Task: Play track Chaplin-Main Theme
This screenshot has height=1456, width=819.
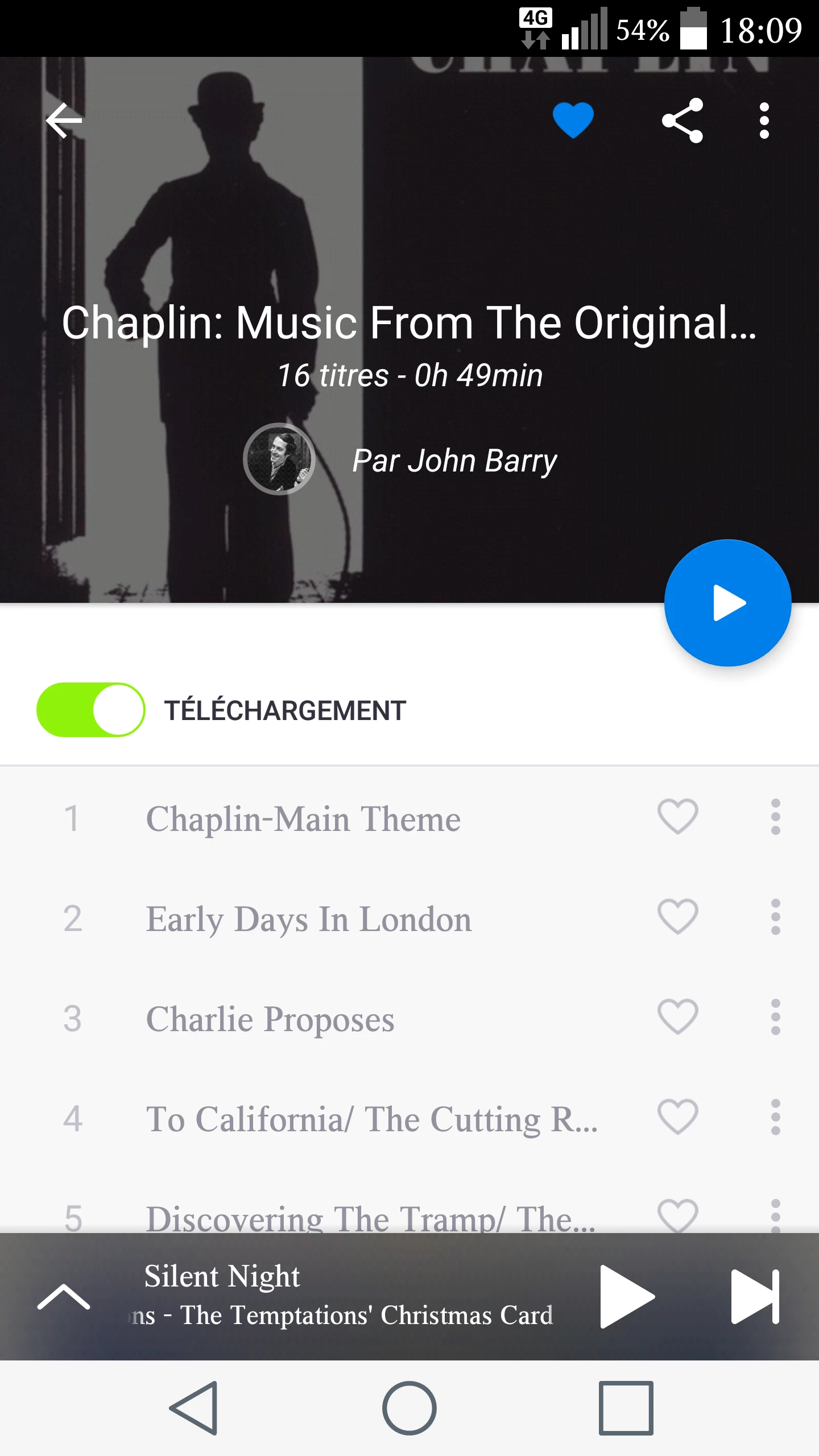Action: pos(303,819)
